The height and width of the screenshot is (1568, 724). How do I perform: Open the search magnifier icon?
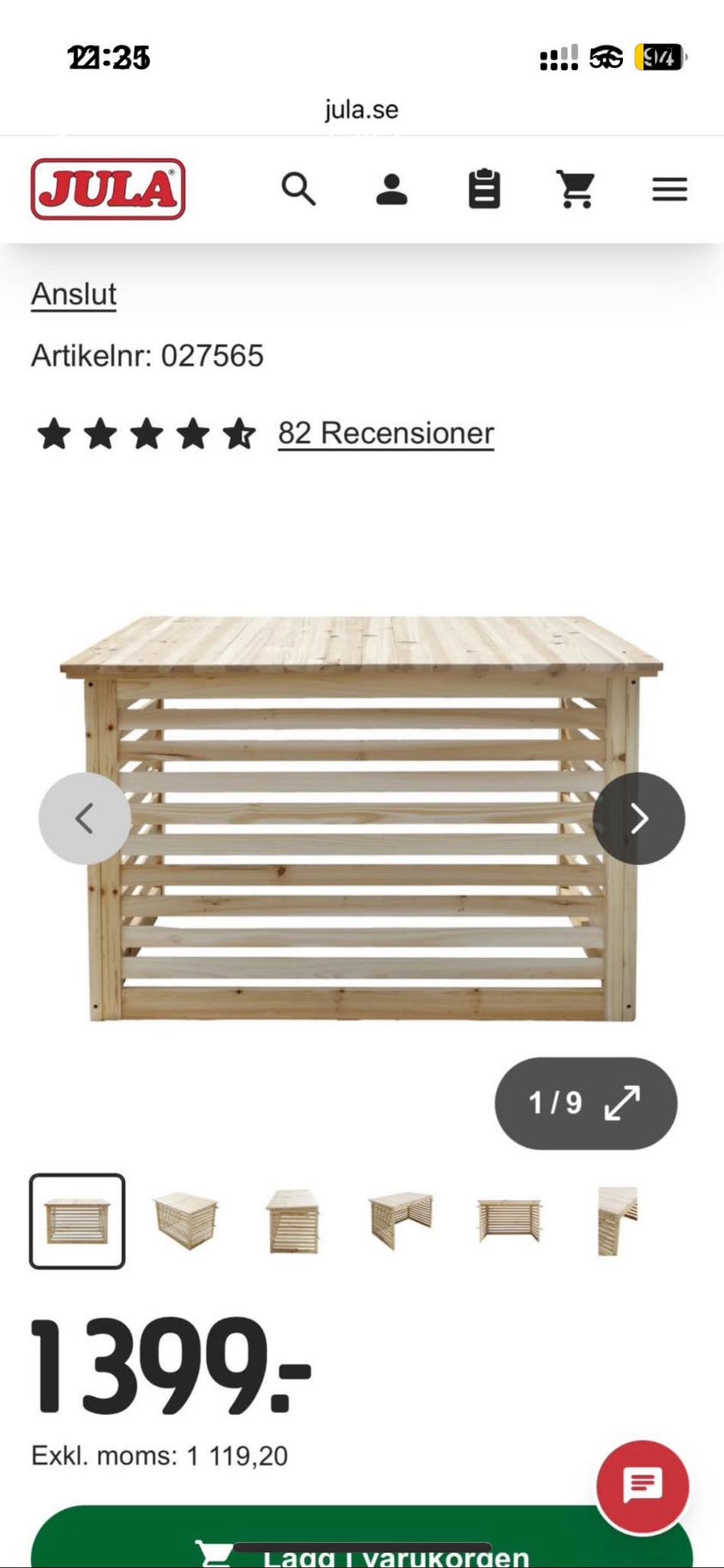click(x=299, y=189)
